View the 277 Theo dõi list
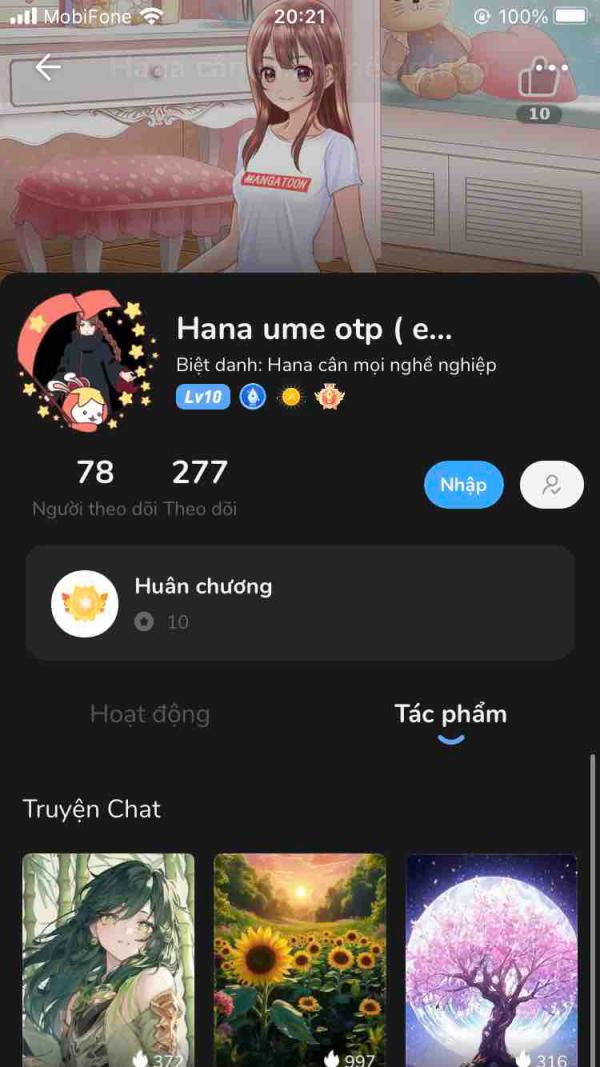 [200, 488]
